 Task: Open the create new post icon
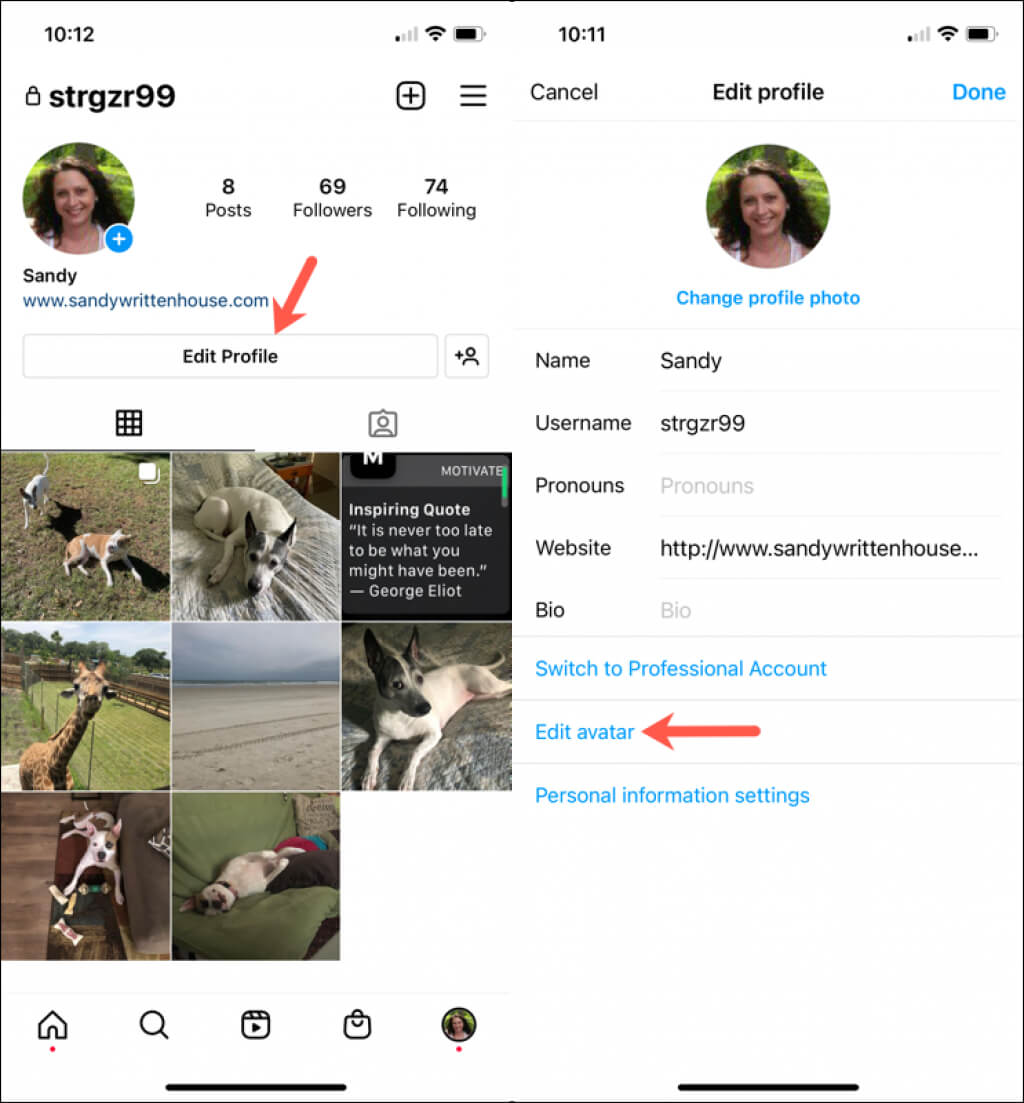click(x=411, y=96)
